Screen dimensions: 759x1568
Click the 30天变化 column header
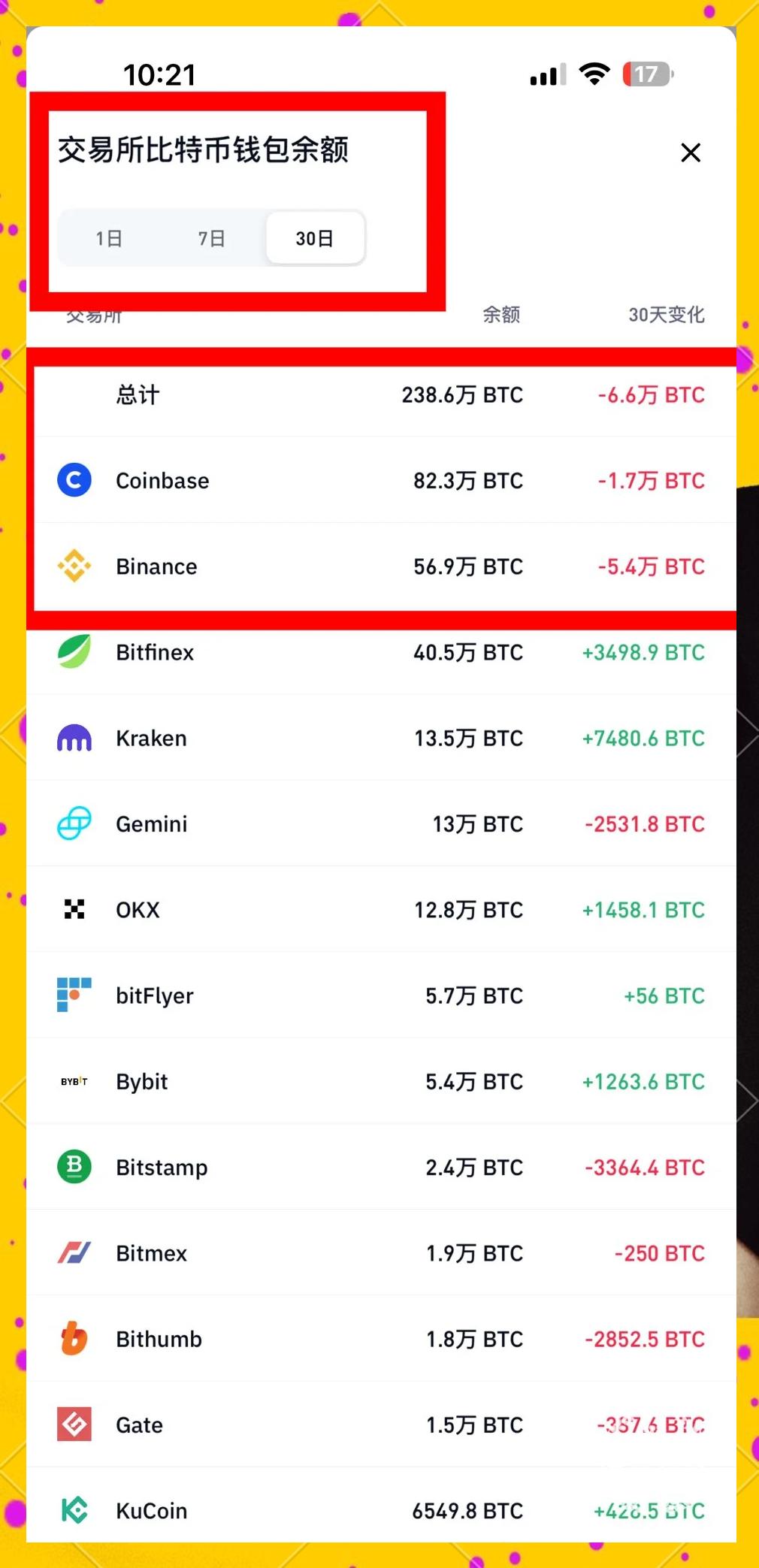664,315
